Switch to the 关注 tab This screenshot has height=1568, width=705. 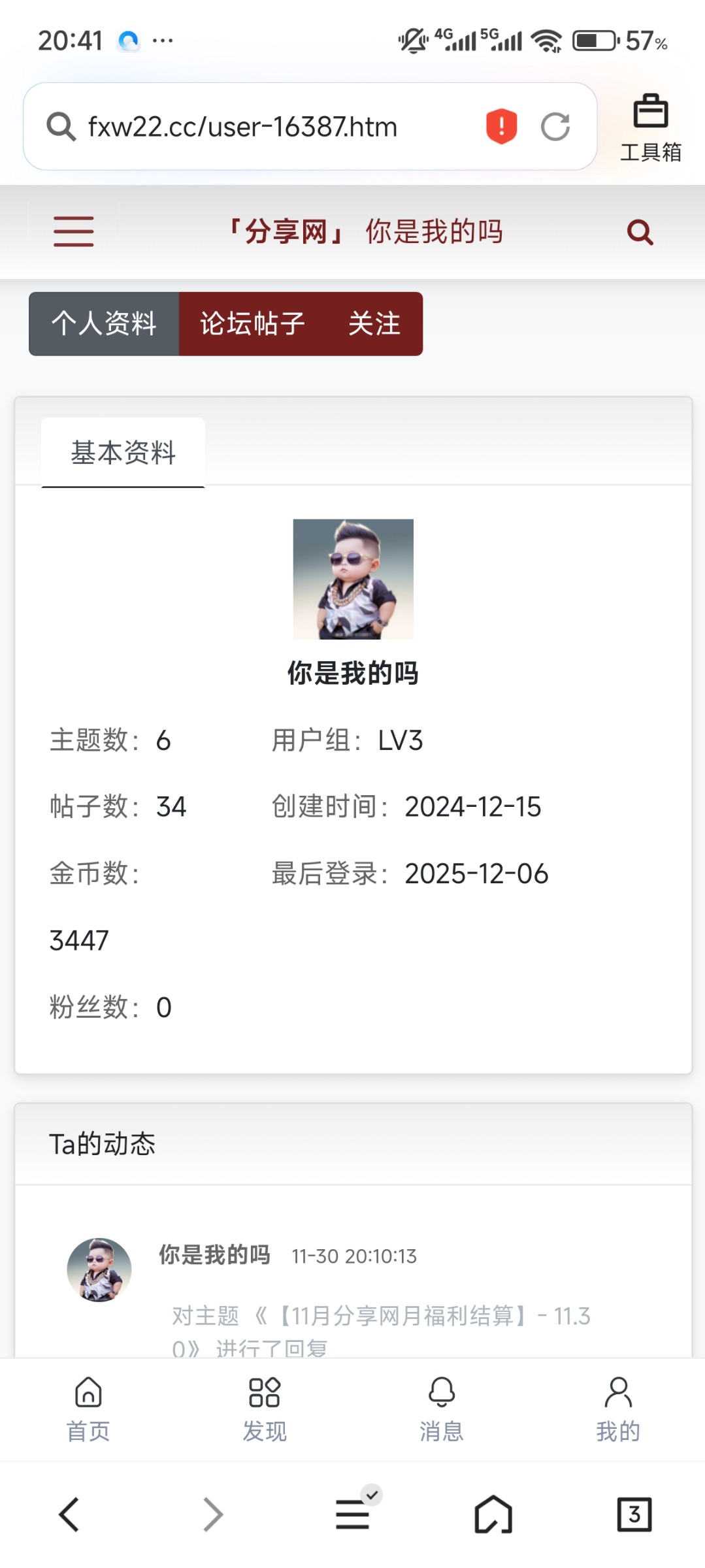click(x=374, y=324)
